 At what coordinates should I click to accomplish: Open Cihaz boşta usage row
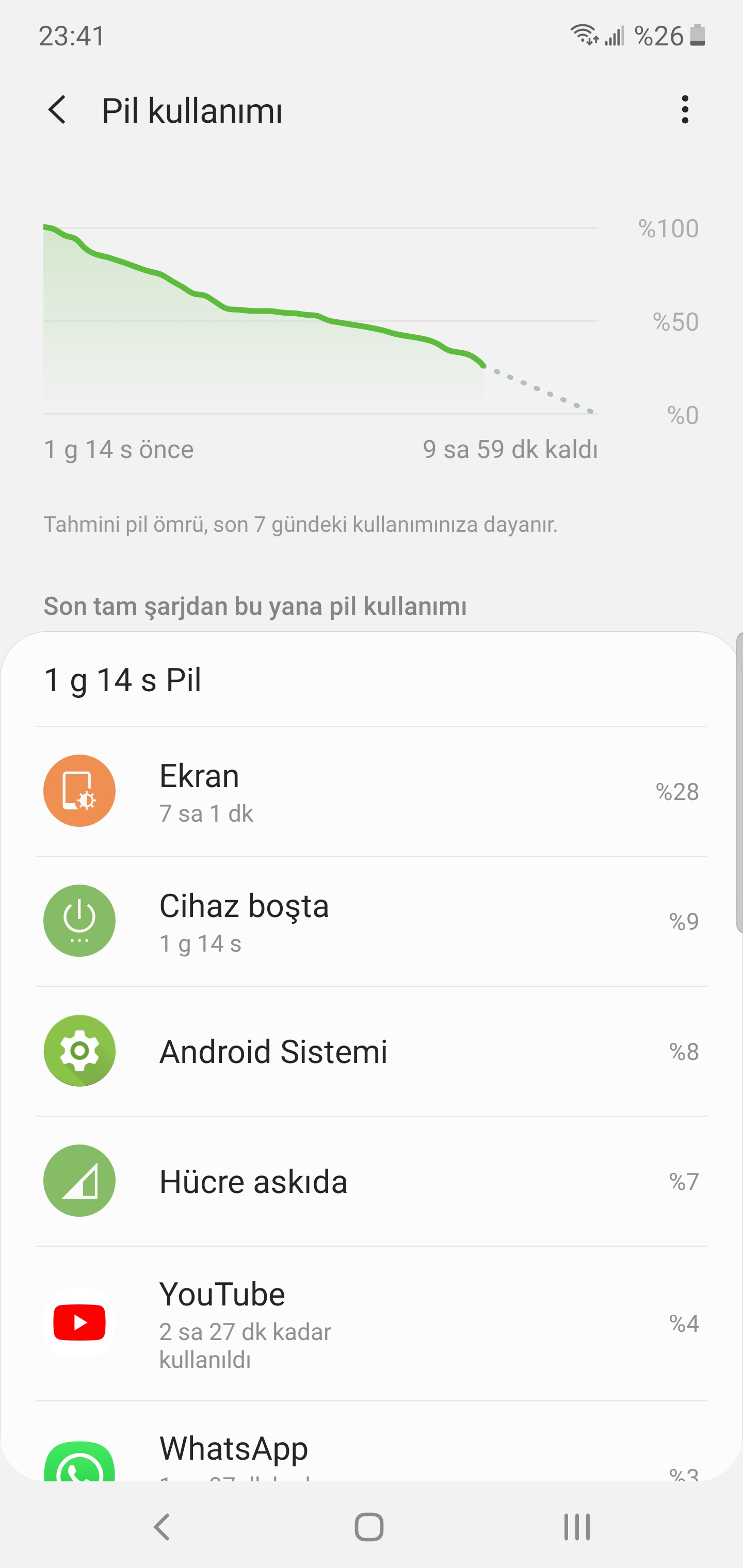click(371, 921)
